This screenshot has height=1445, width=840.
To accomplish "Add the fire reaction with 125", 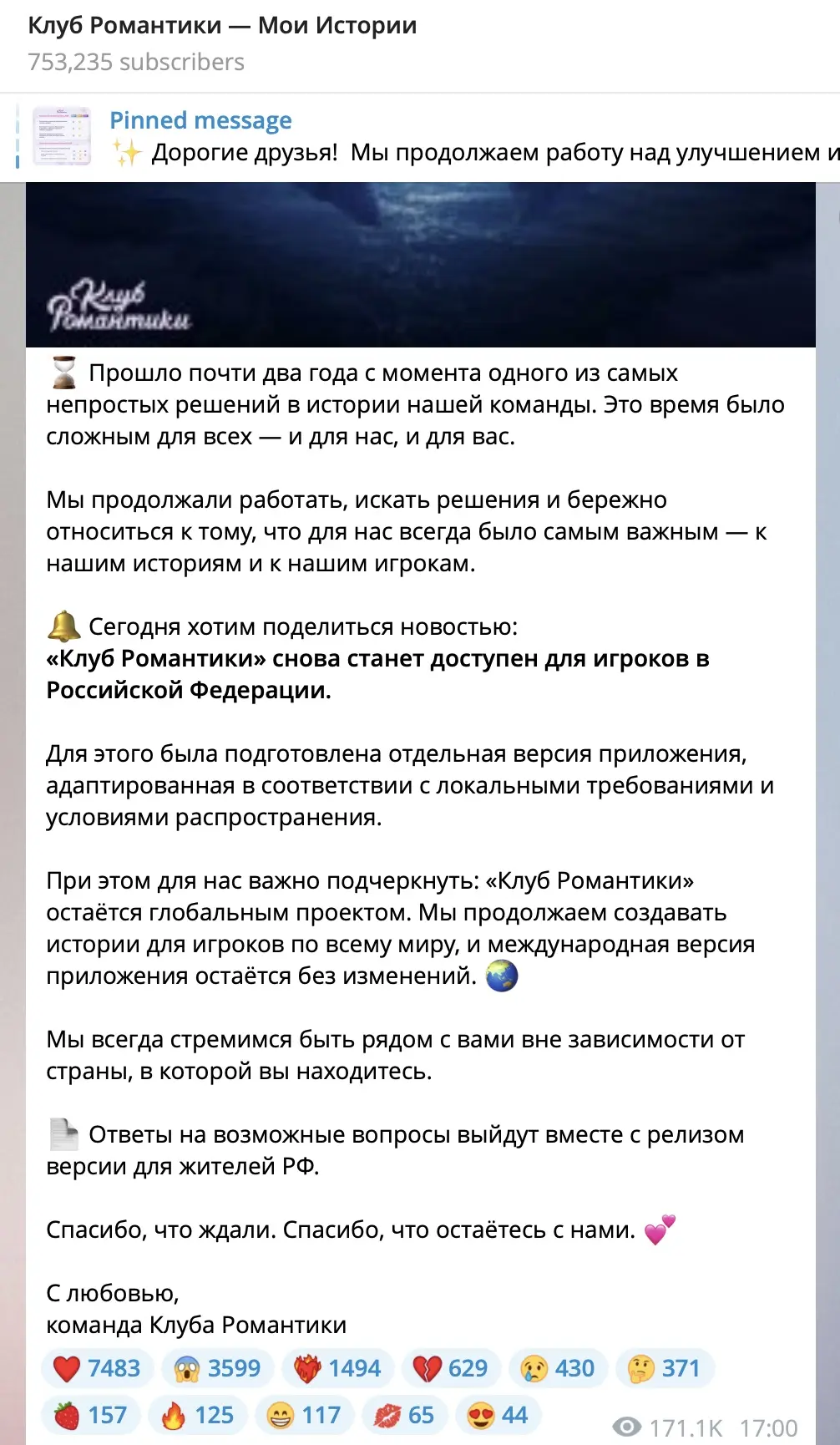I will point(198,1416).
